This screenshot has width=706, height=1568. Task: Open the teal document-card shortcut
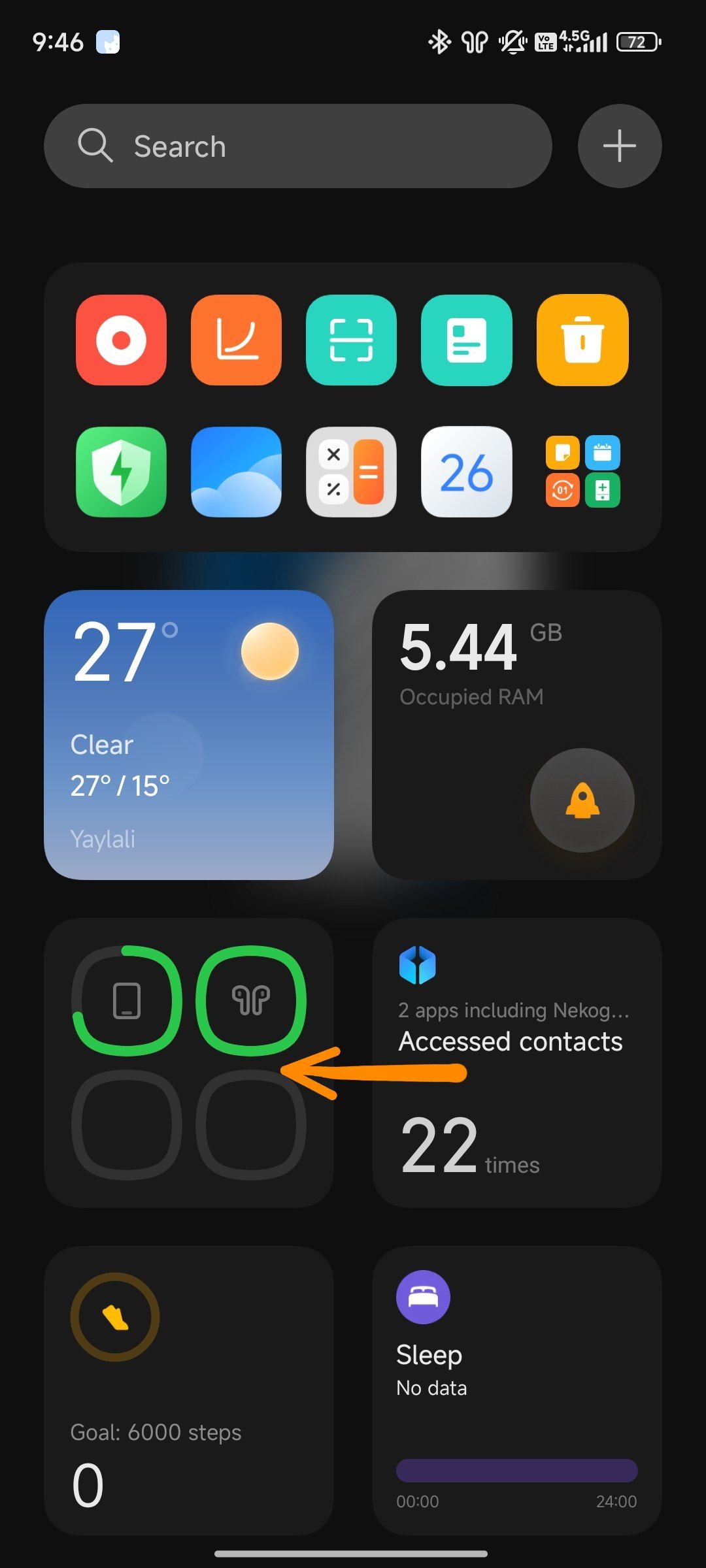tap(467, 340)
